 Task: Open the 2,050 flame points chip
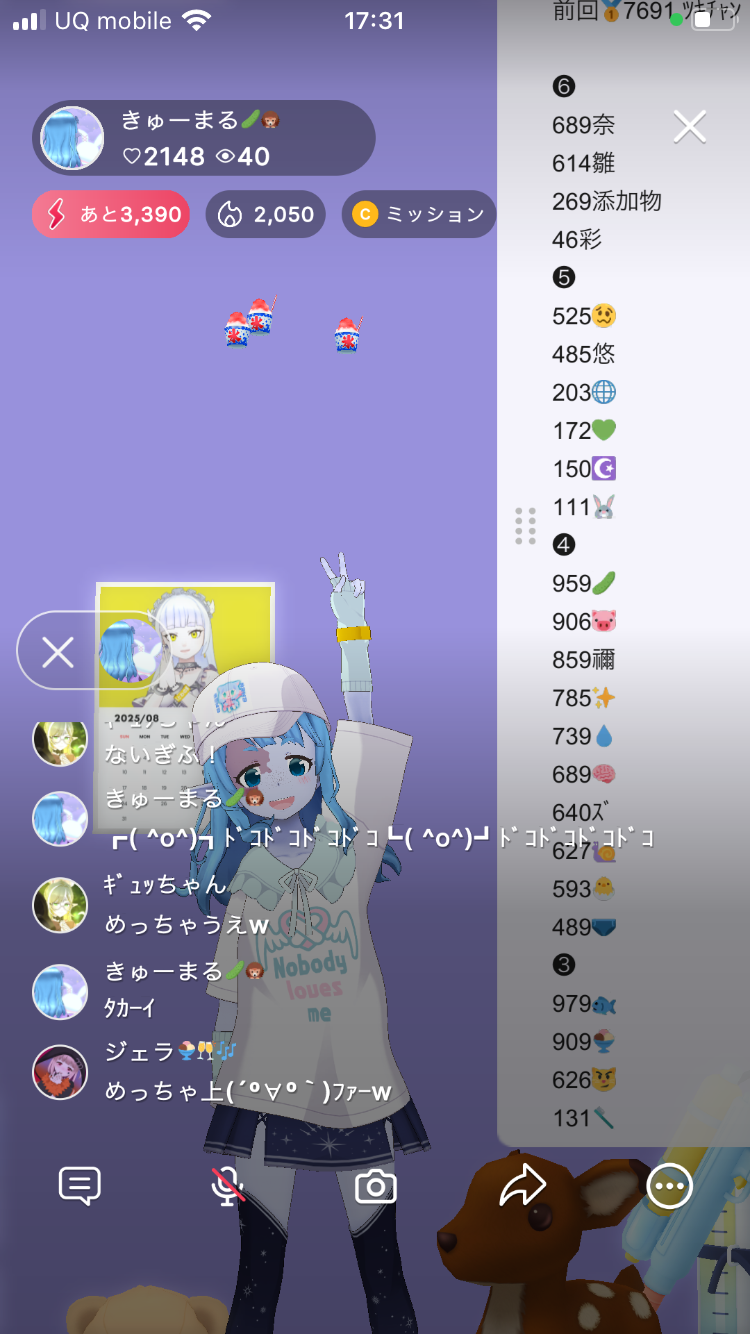(x=266, y=214)
